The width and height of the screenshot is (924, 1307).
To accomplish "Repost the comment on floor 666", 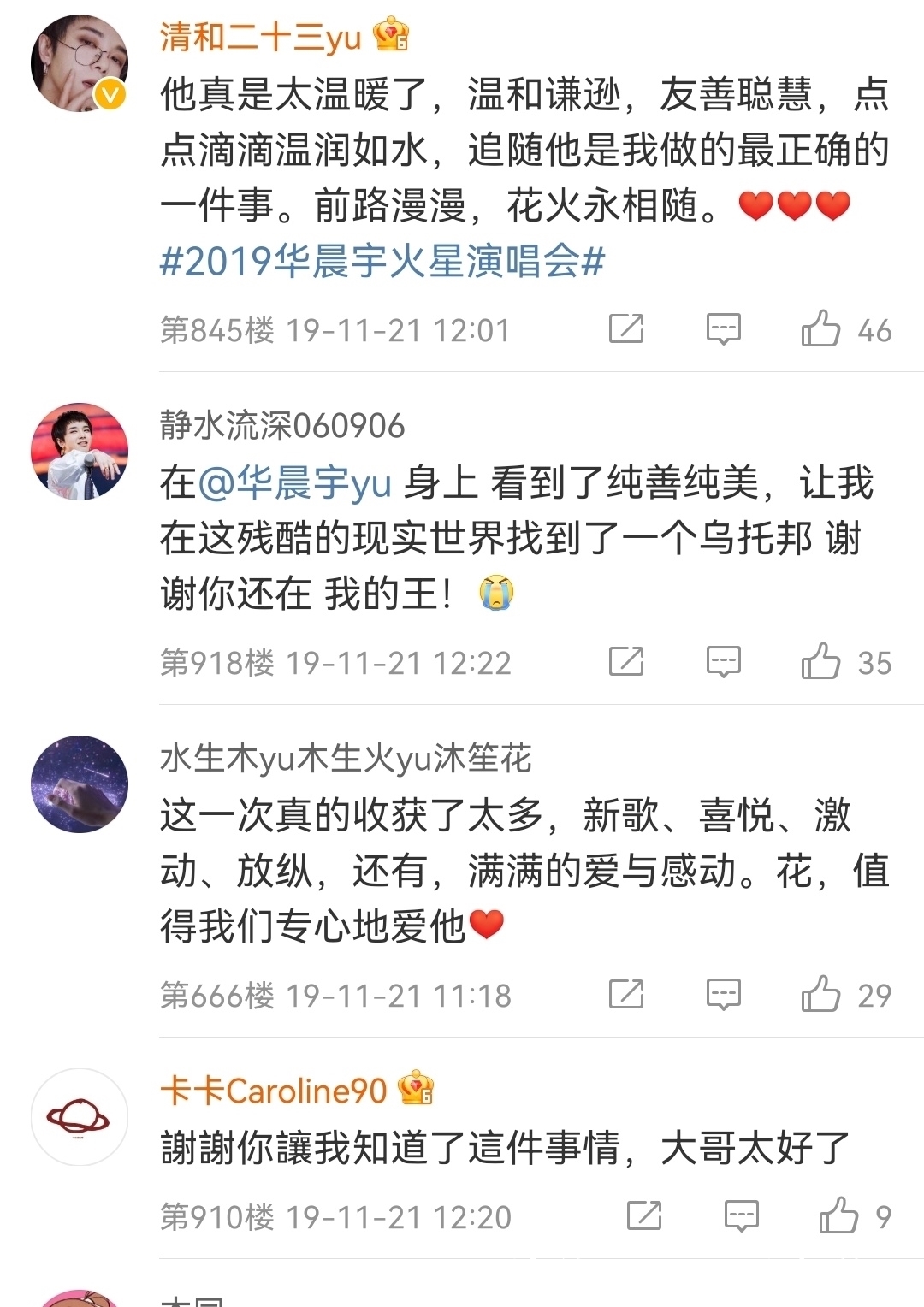I will pyautogui.click(x=626, y=994).
